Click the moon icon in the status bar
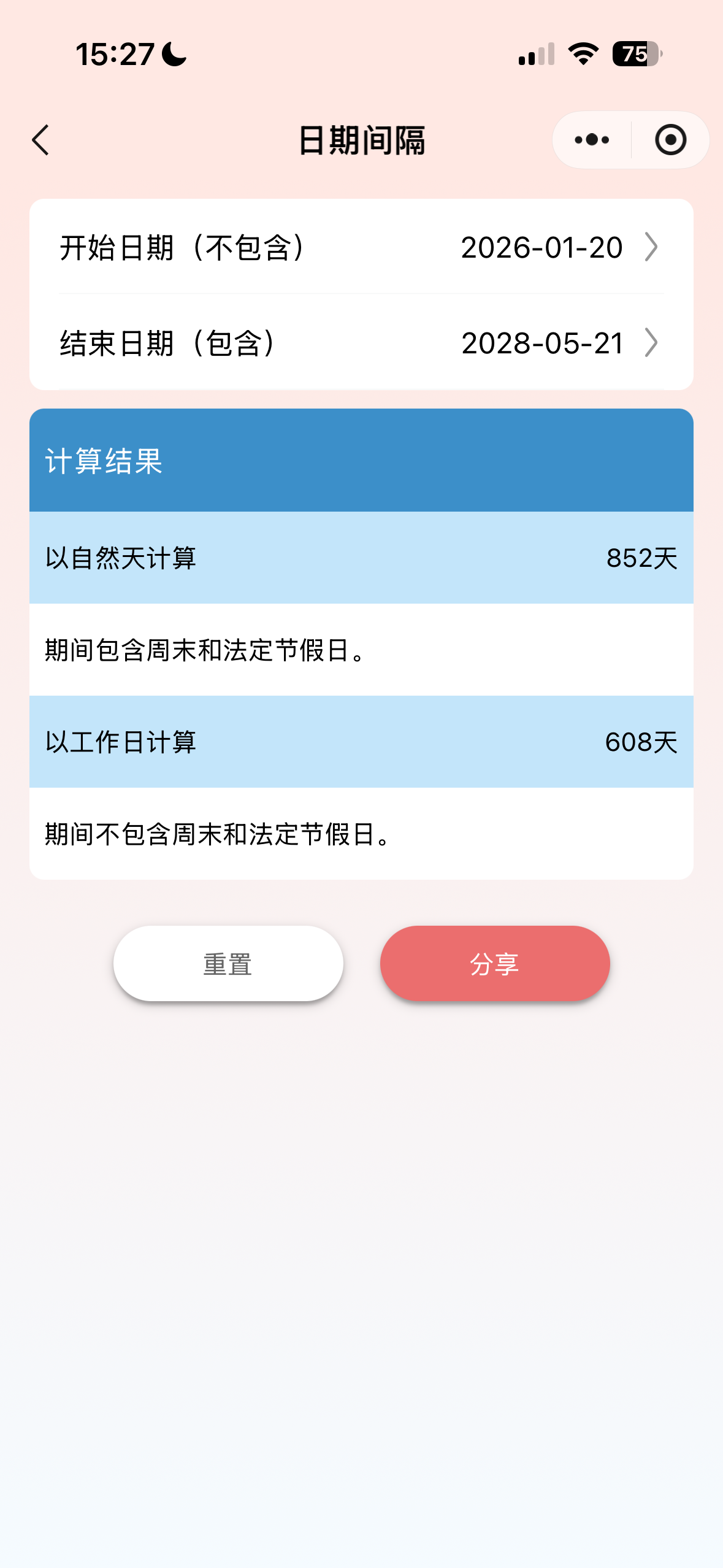Image resolution: width=723 pixels, height=1568 pixels. 172,54
